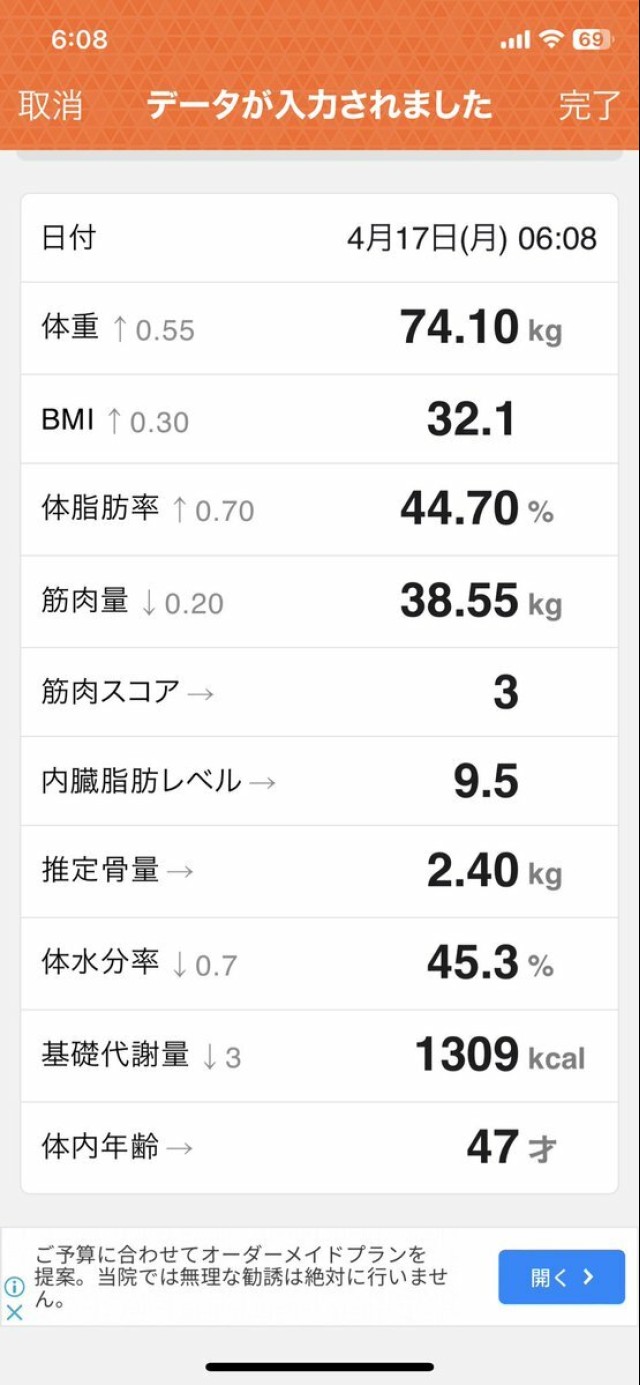Open the ad info icon

[x=14, y=1287]
